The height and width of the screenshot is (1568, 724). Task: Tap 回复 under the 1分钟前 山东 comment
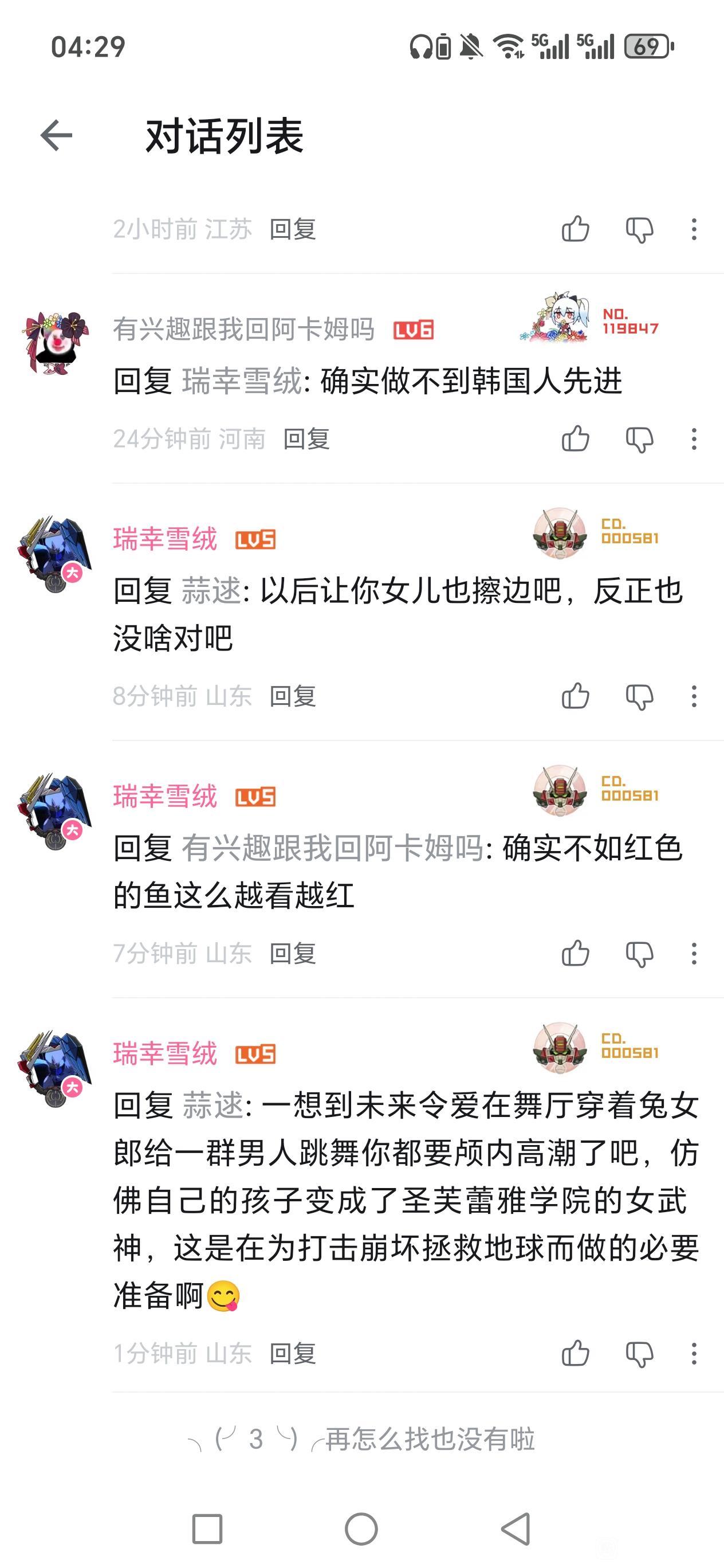tap(293, 1353)
